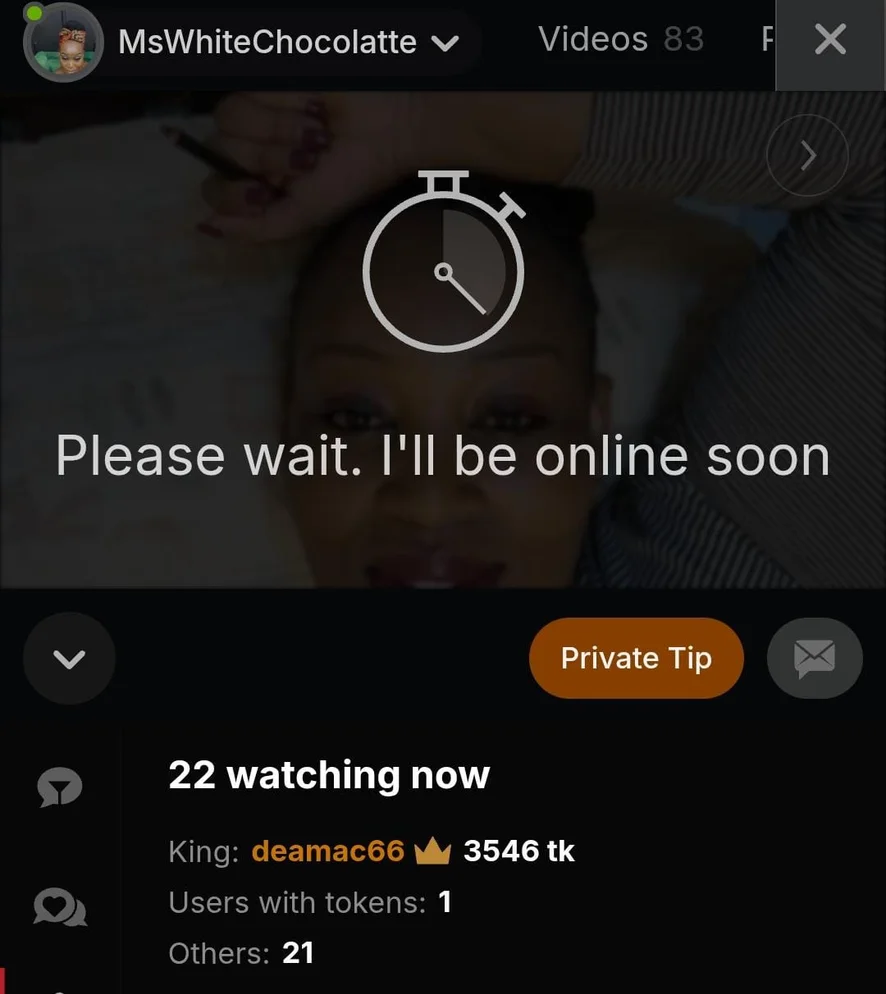This screenshot has width=886, height=994.
Task: Expand the MsWhiteChocolatte profile dropdown
Action: coord(444,44)
